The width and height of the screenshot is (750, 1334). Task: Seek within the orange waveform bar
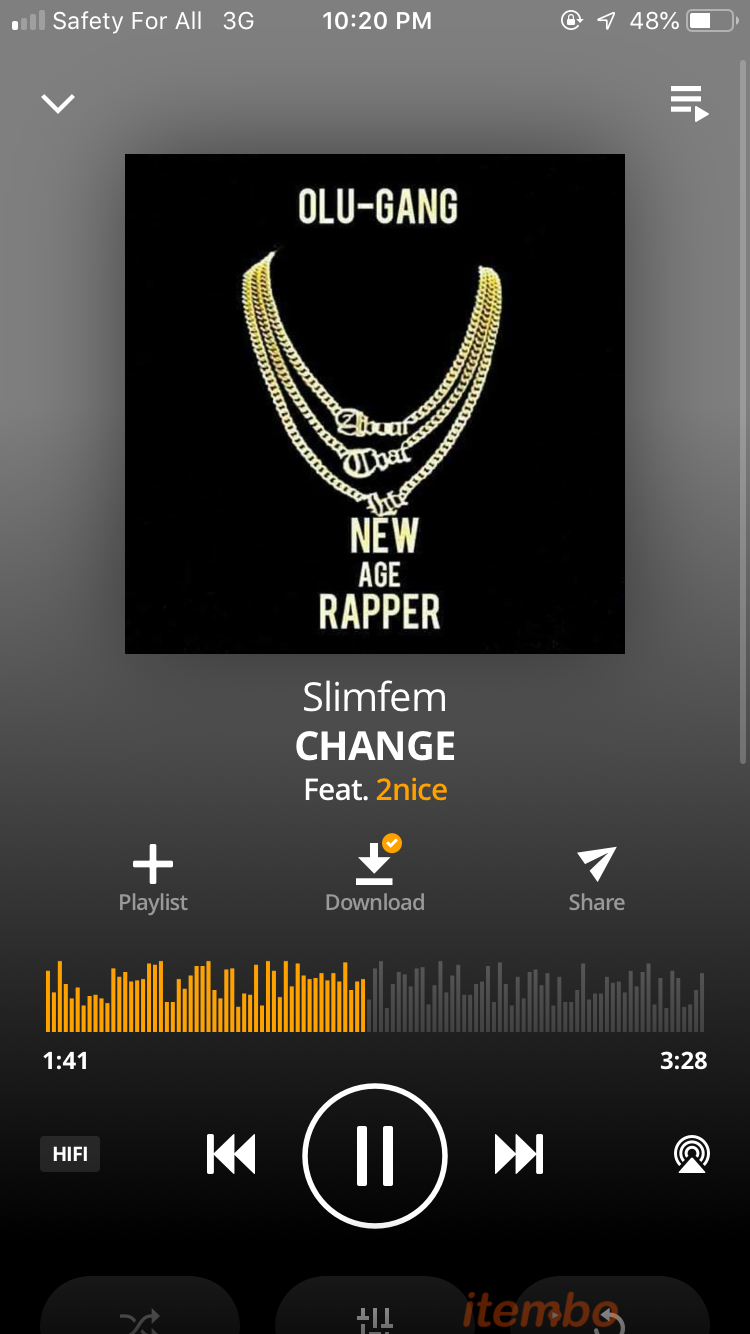pos(375,997)
